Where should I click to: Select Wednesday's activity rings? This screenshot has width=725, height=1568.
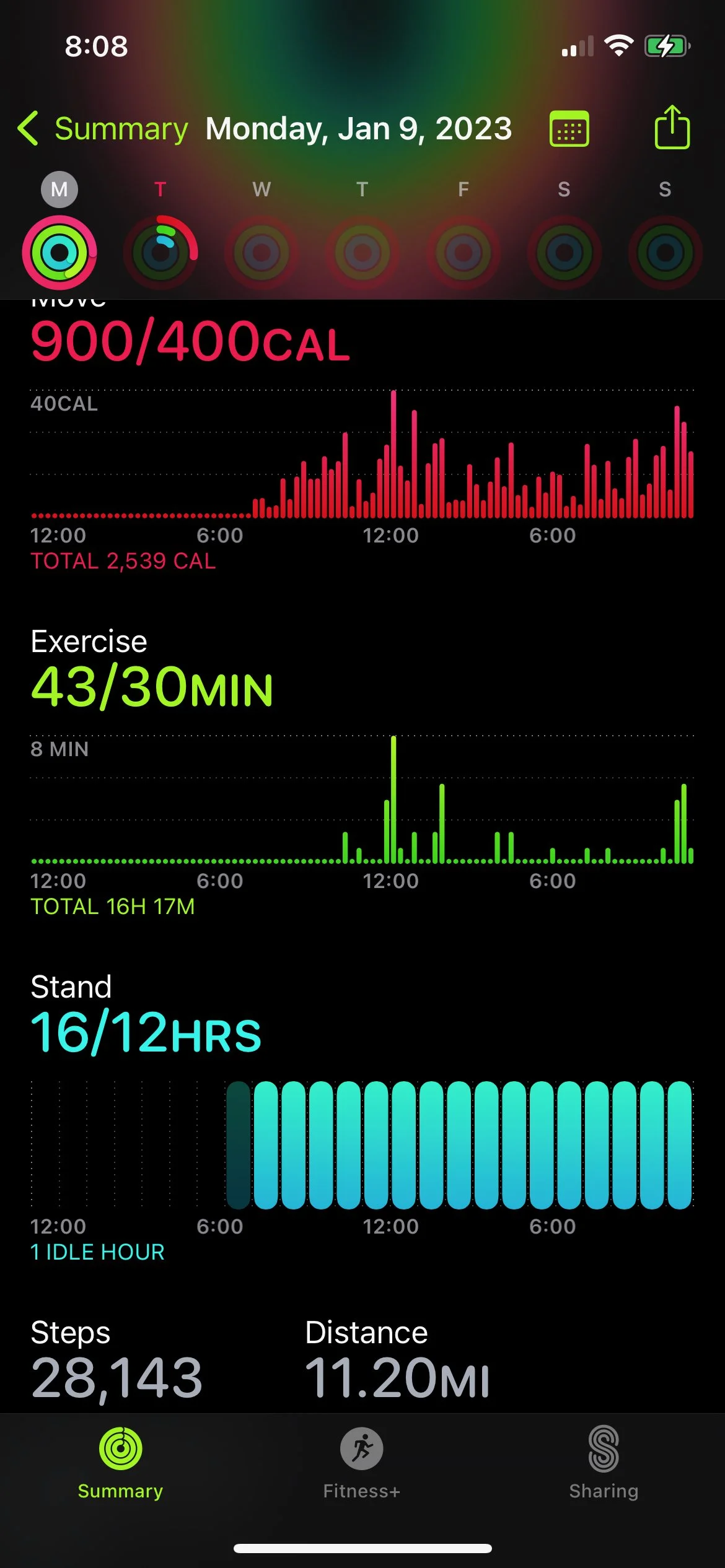point(261,252)
